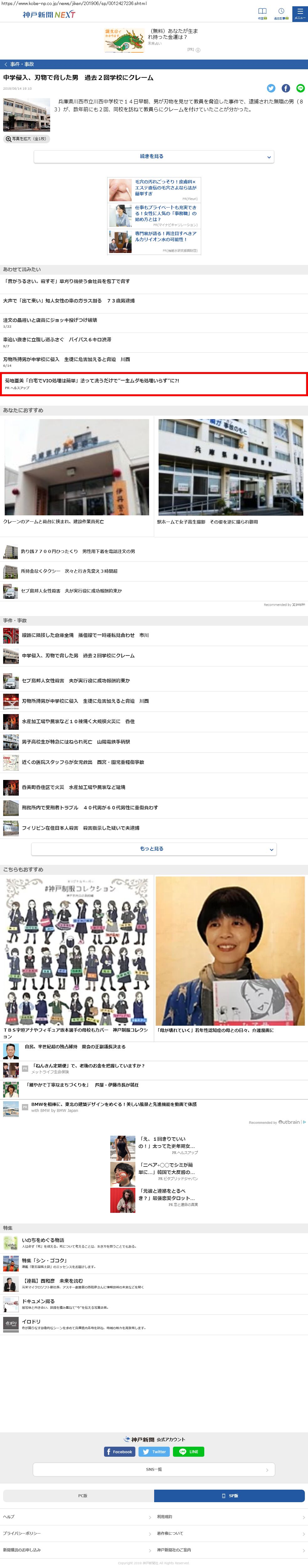Image resolution: width=308 pixels, height=1568 pixels.
Task: Open the 紙面 viewer icon
Action: pyautogui.click(x=262, y=13)
